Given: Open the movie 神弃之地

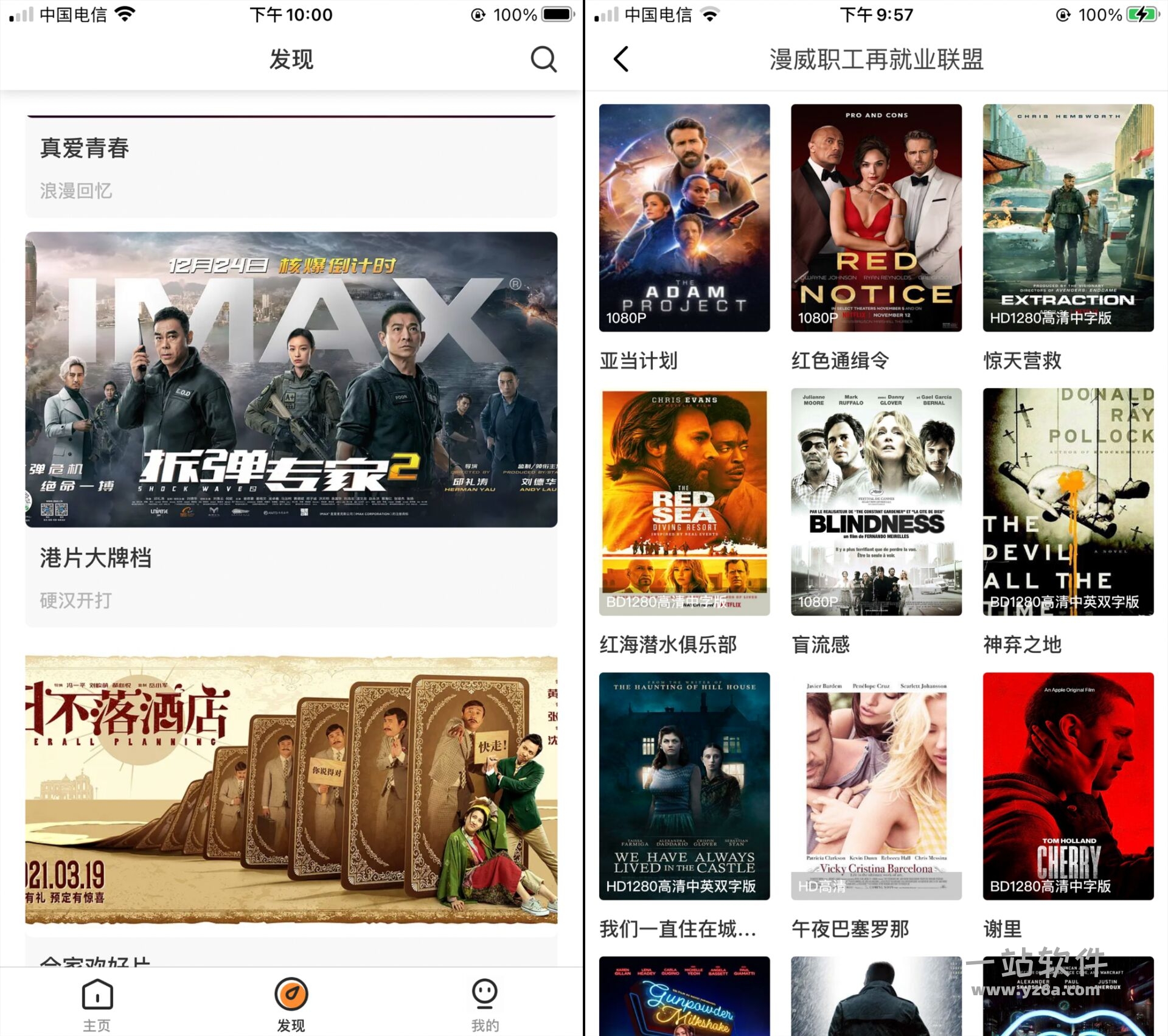Looking at the screenshot, I should 1068,502.
